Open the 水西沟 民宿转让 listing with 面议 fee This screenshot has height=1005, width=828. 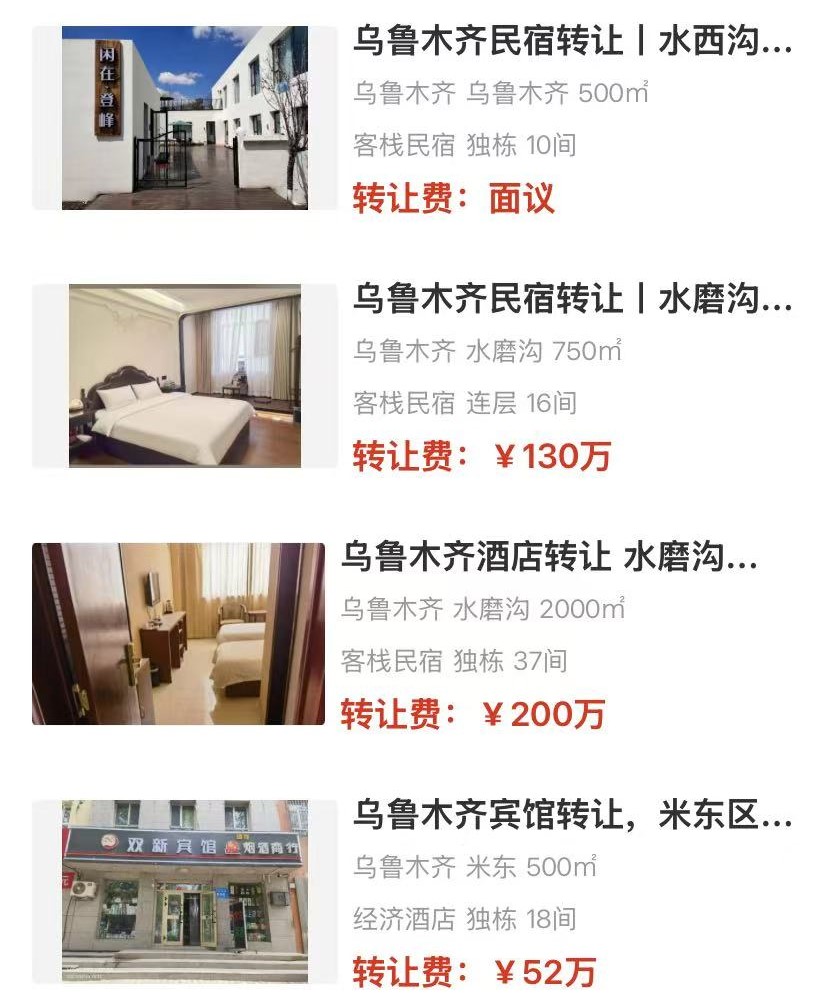[572, 44]
